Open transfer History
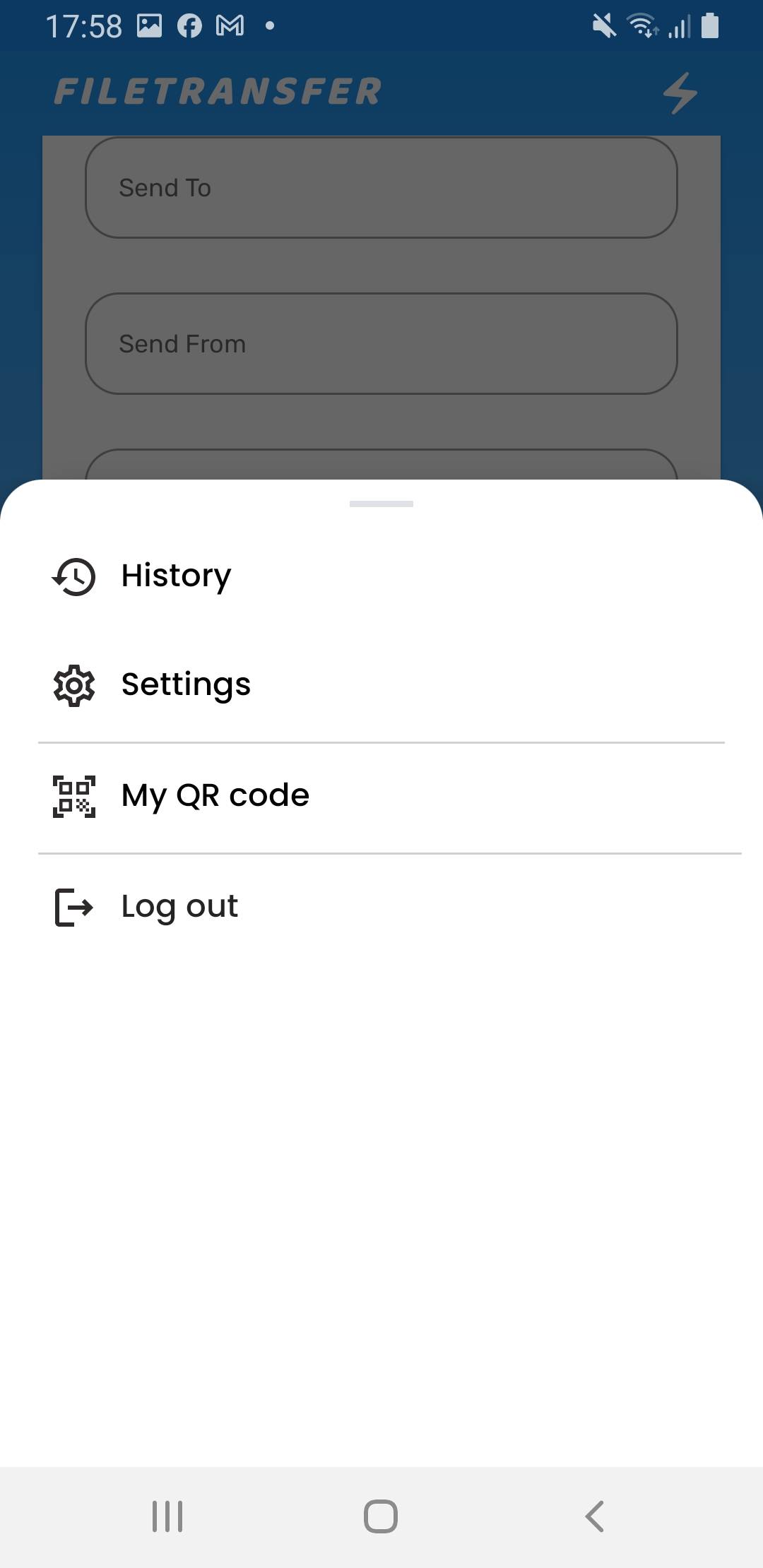The width and height of the screenshot is (763, 1568). tap(177, 576)
